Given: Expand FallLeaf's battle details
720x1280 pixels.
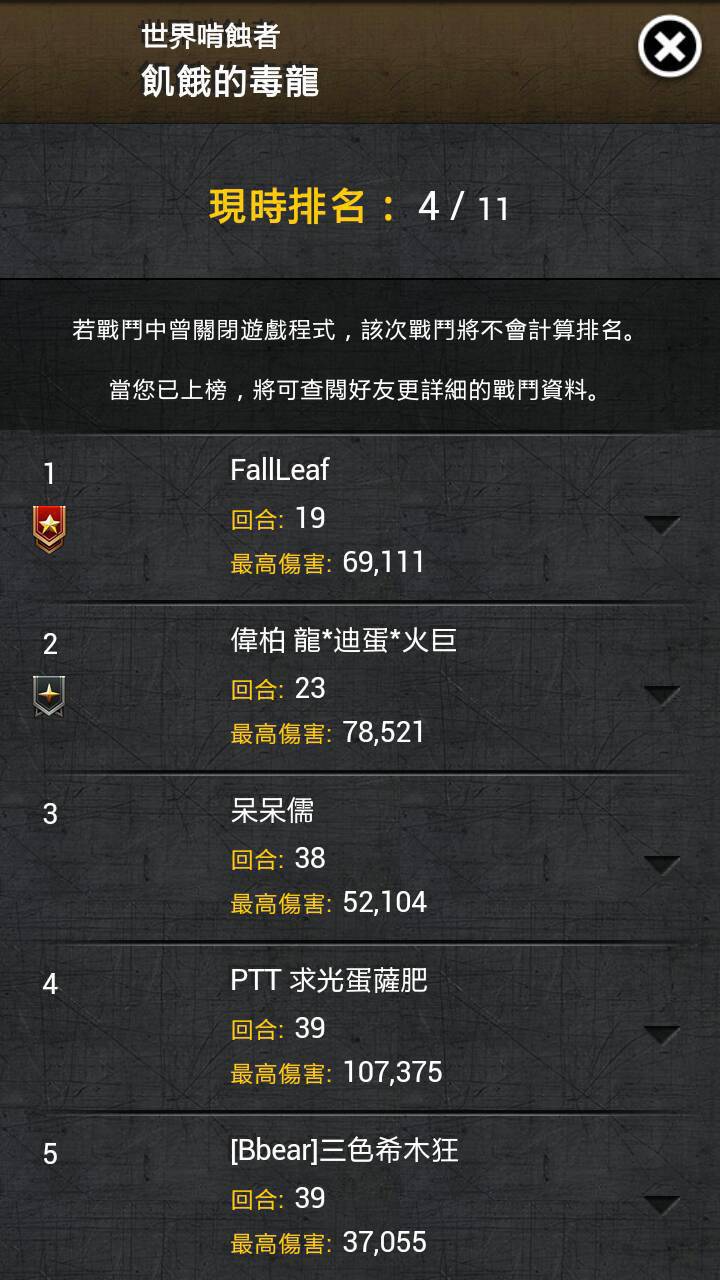Looking at the screenshot, I should pyautogui.click(x=661, y=524).
